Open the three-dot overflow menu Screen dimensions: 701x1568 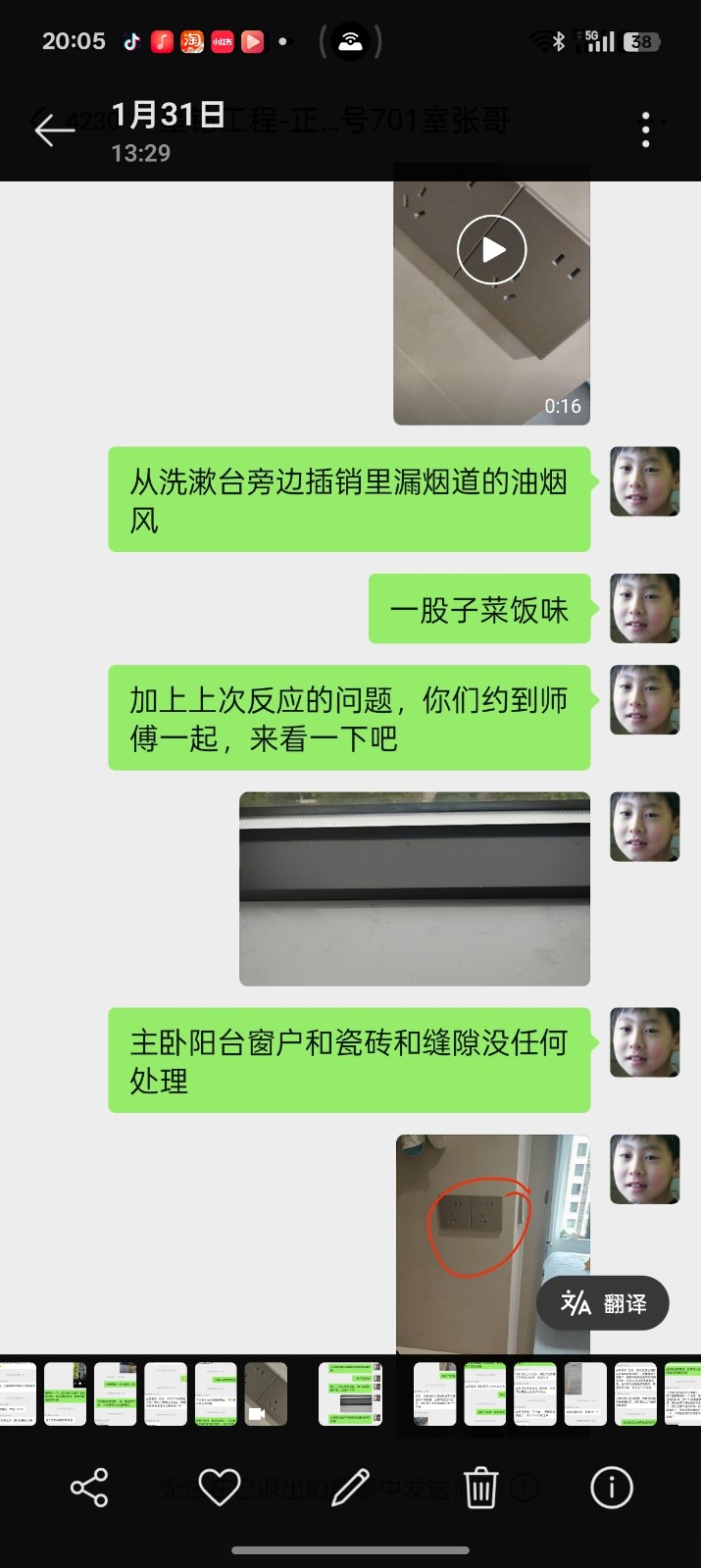tap(645, 129)
